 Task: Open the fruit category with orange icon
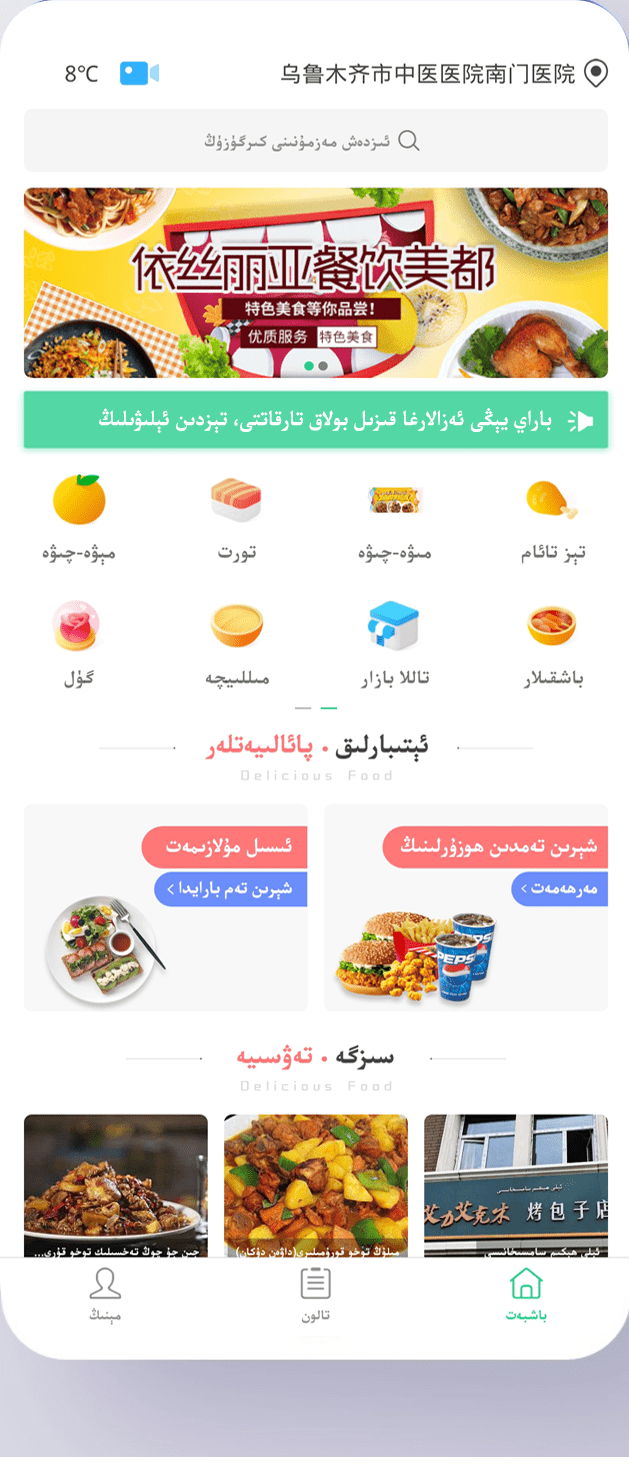[x=79, y=517]
